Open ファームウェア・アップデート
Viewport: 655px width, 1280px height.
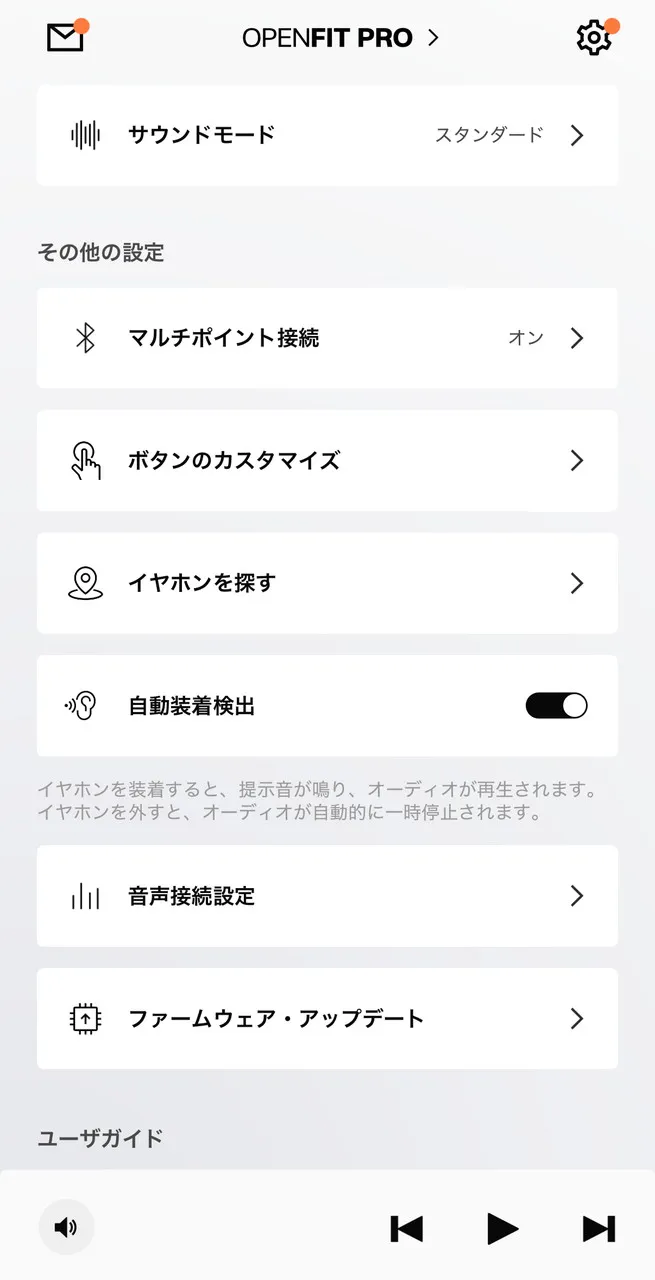[x=327, y=1019]
